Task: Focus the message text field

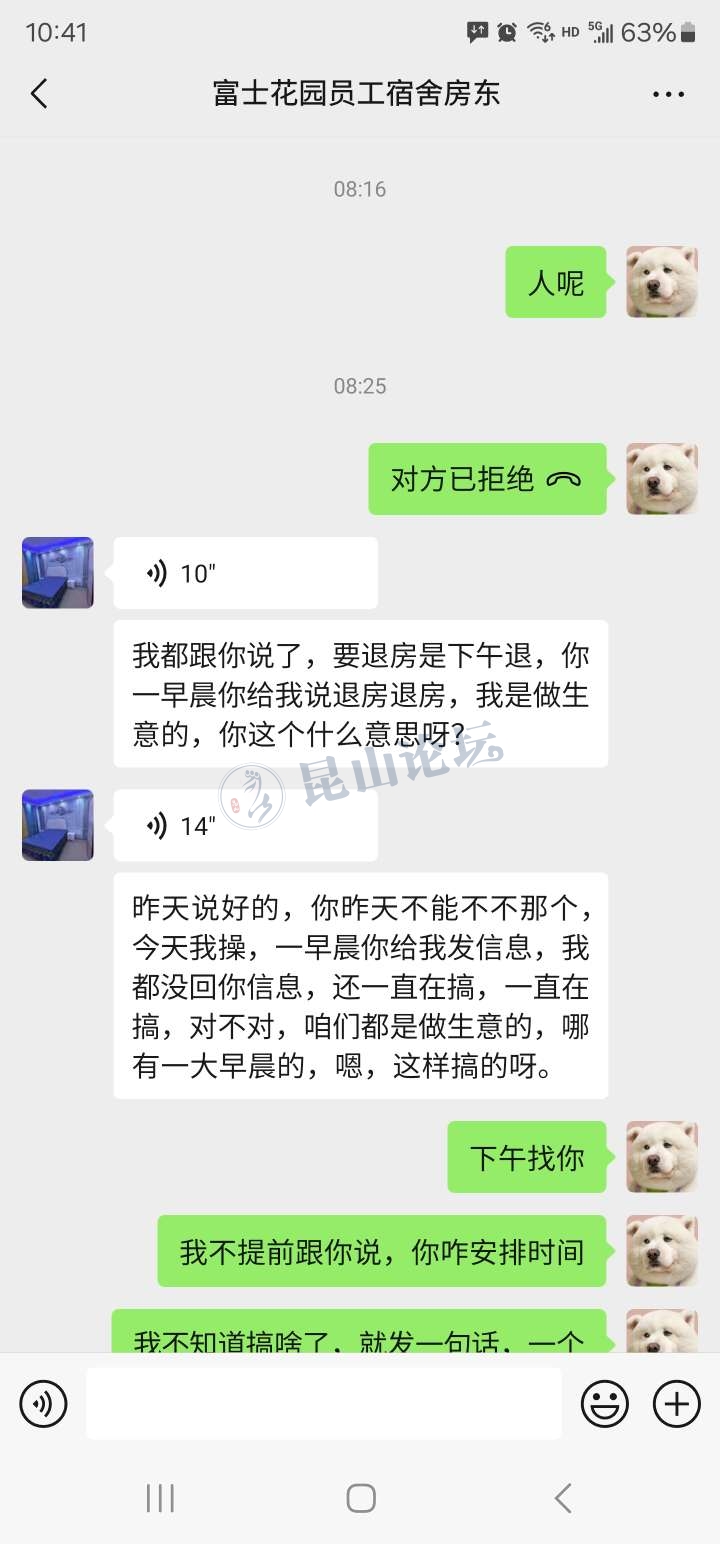Action: coord(323,1403)
